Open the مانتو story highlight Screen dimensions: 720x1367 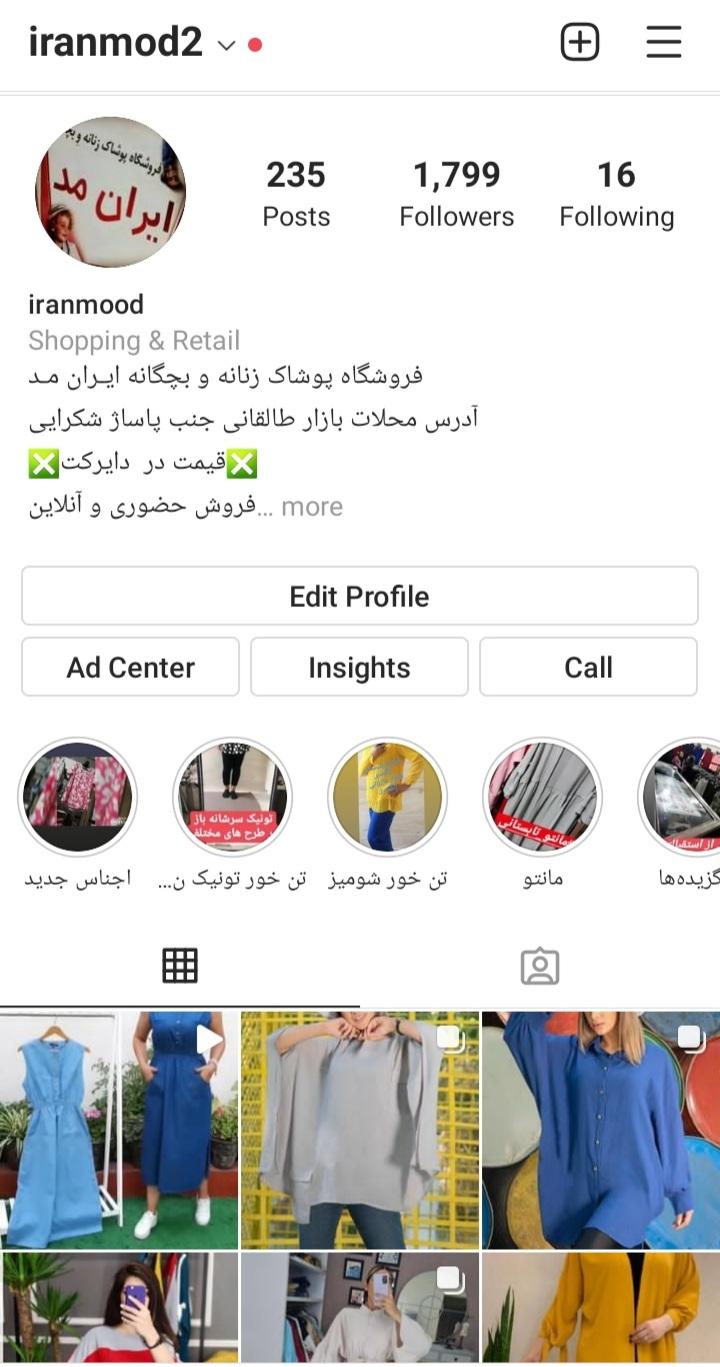(x=542, y=798)
